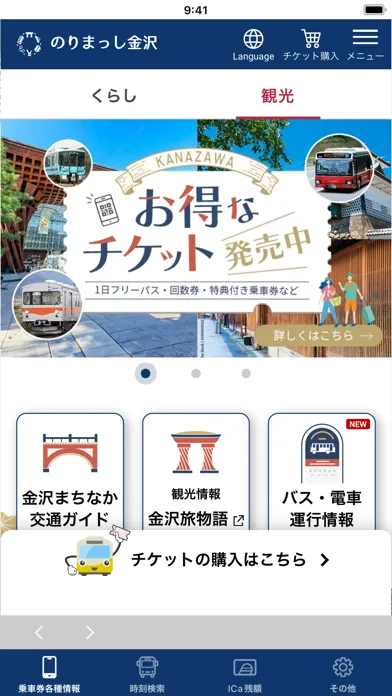Check ICa残額 in bottom navigation

click(x=245, y=674)
